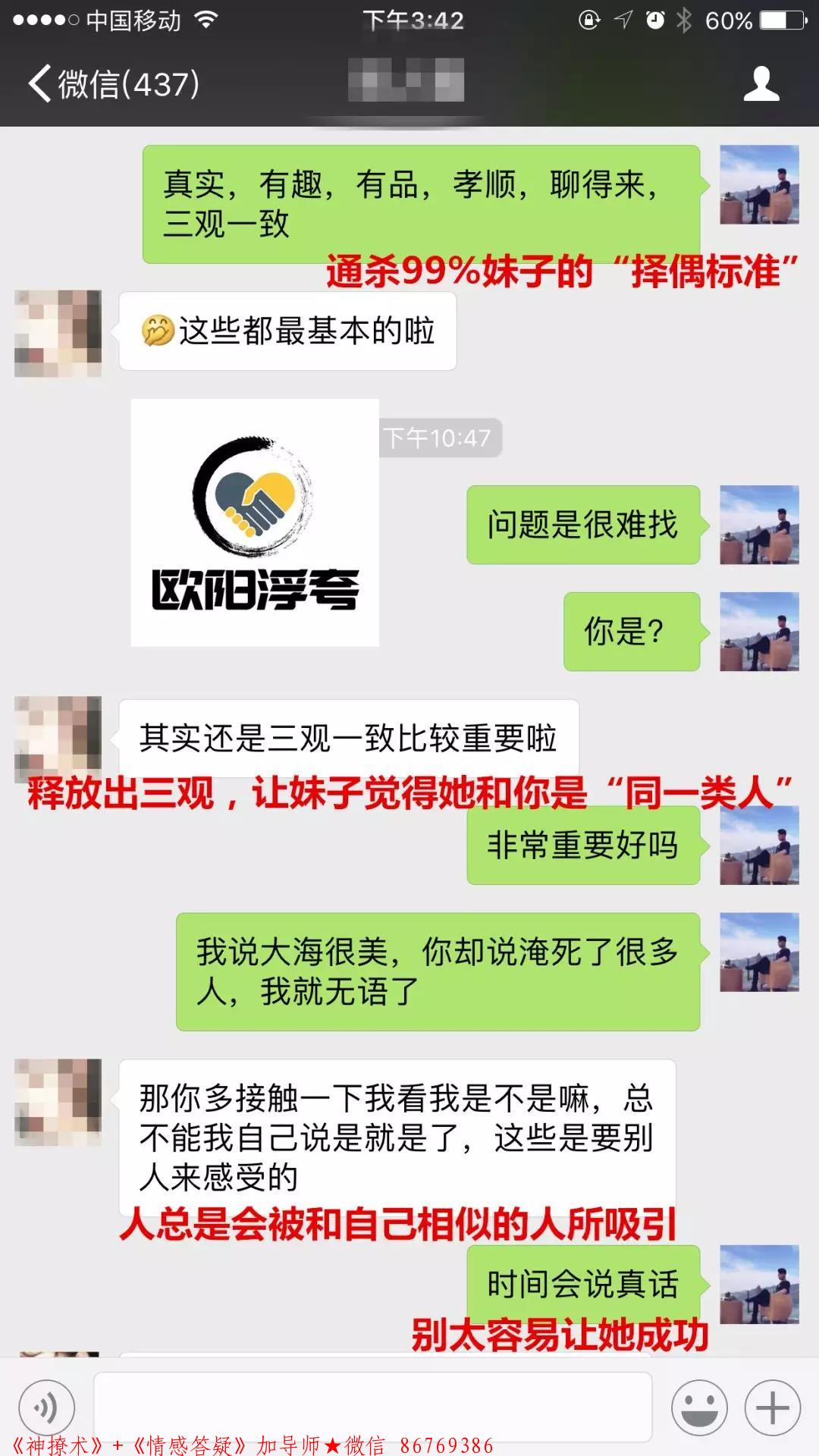The image size is (819, 1456).
Task: Open contact avatar beside "这些都最基本的啦"
Action: tap(58, 333)
